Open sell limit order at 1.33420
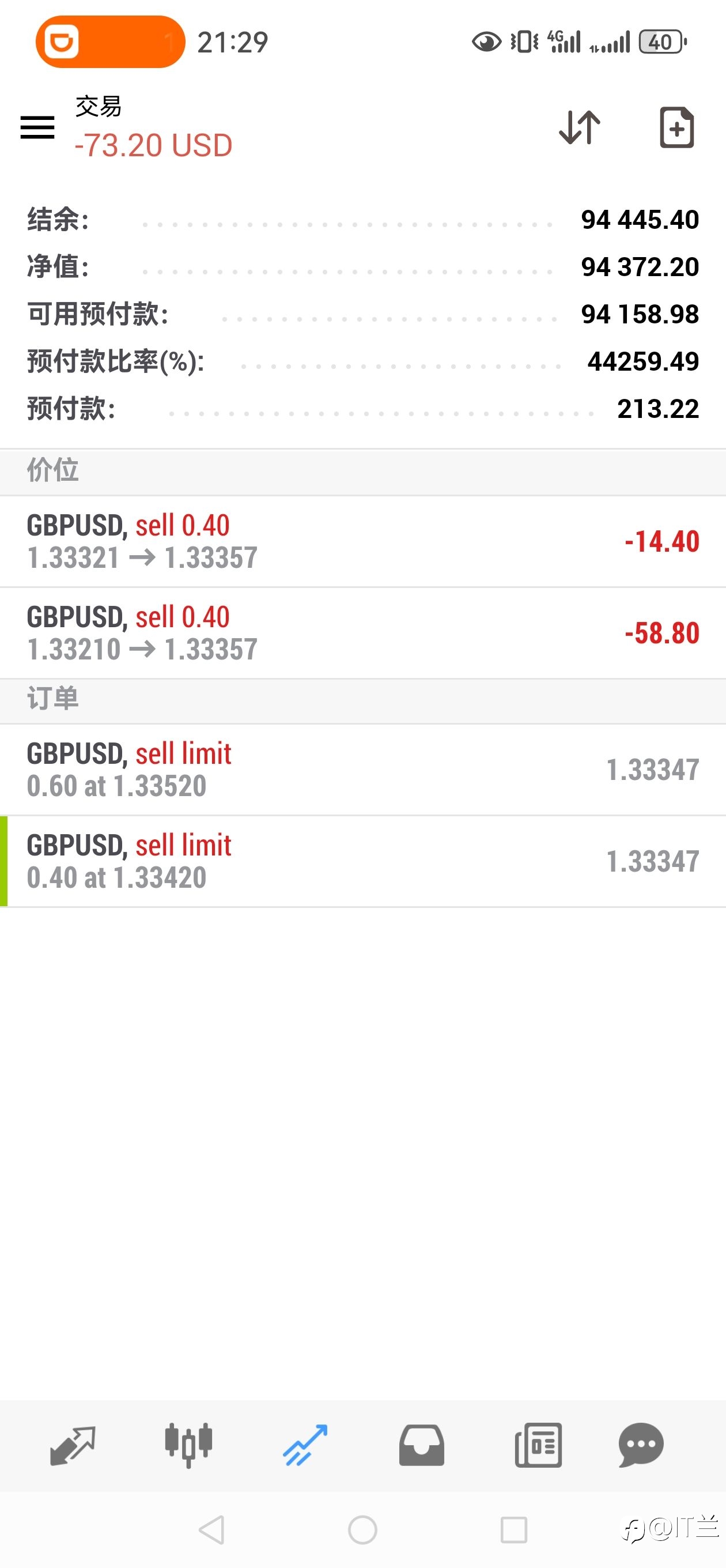This screenshot has height=1568, width=726. pyautogui.click(x=362, y=861)
